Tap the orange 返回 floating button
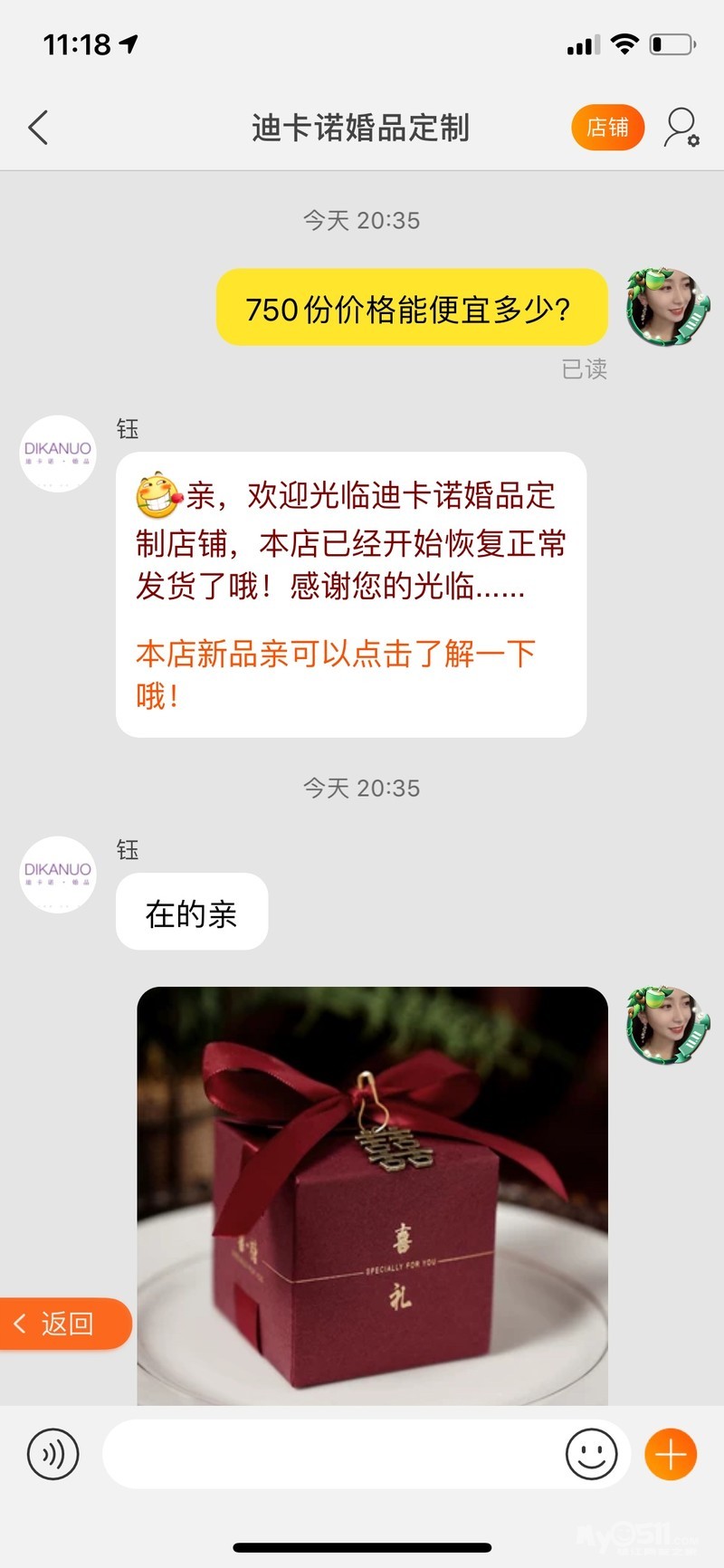 (x=63, y=1324)
